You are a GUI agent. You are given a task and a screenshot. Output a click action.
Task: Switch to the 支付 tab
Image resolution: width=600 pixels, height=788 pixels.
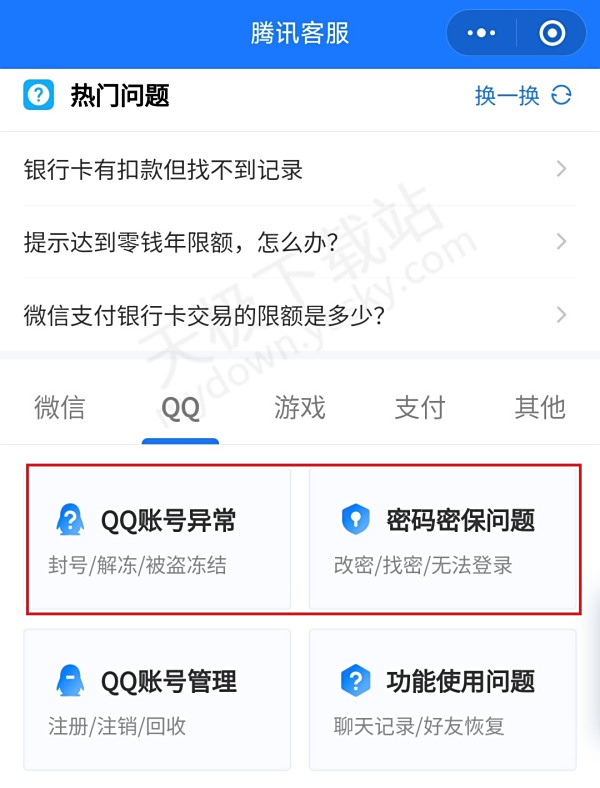pyautogui.click(x=419, y=408)
